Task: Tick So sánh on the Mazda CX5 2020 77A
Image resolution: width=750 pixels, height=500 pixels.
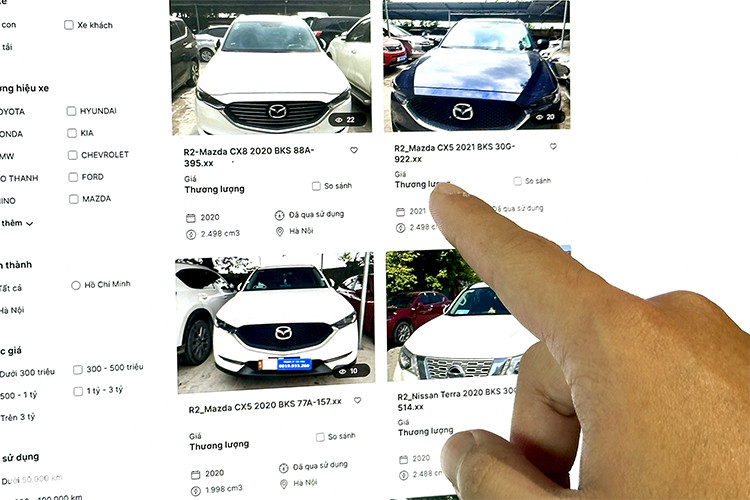Action: 319,437
